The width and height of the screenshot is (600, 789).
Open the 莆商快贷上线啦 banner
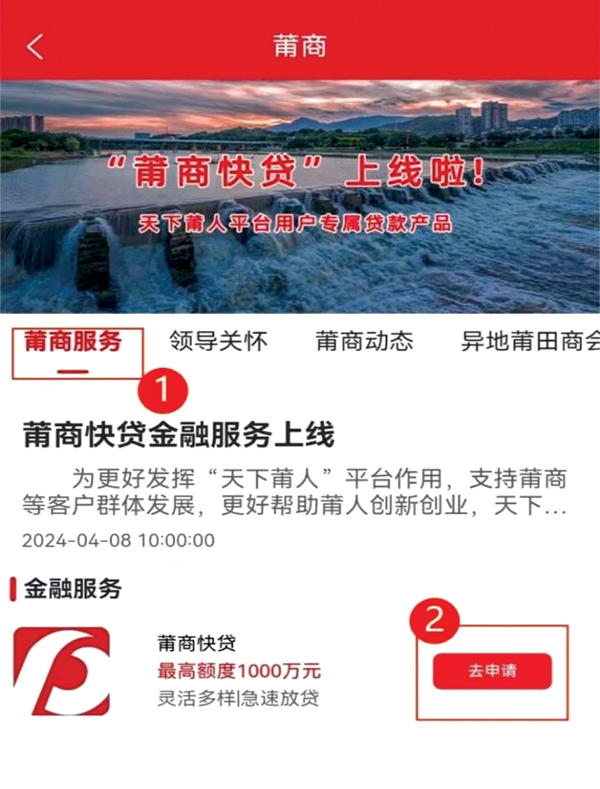pyautogui.click(x=300, y=195)
